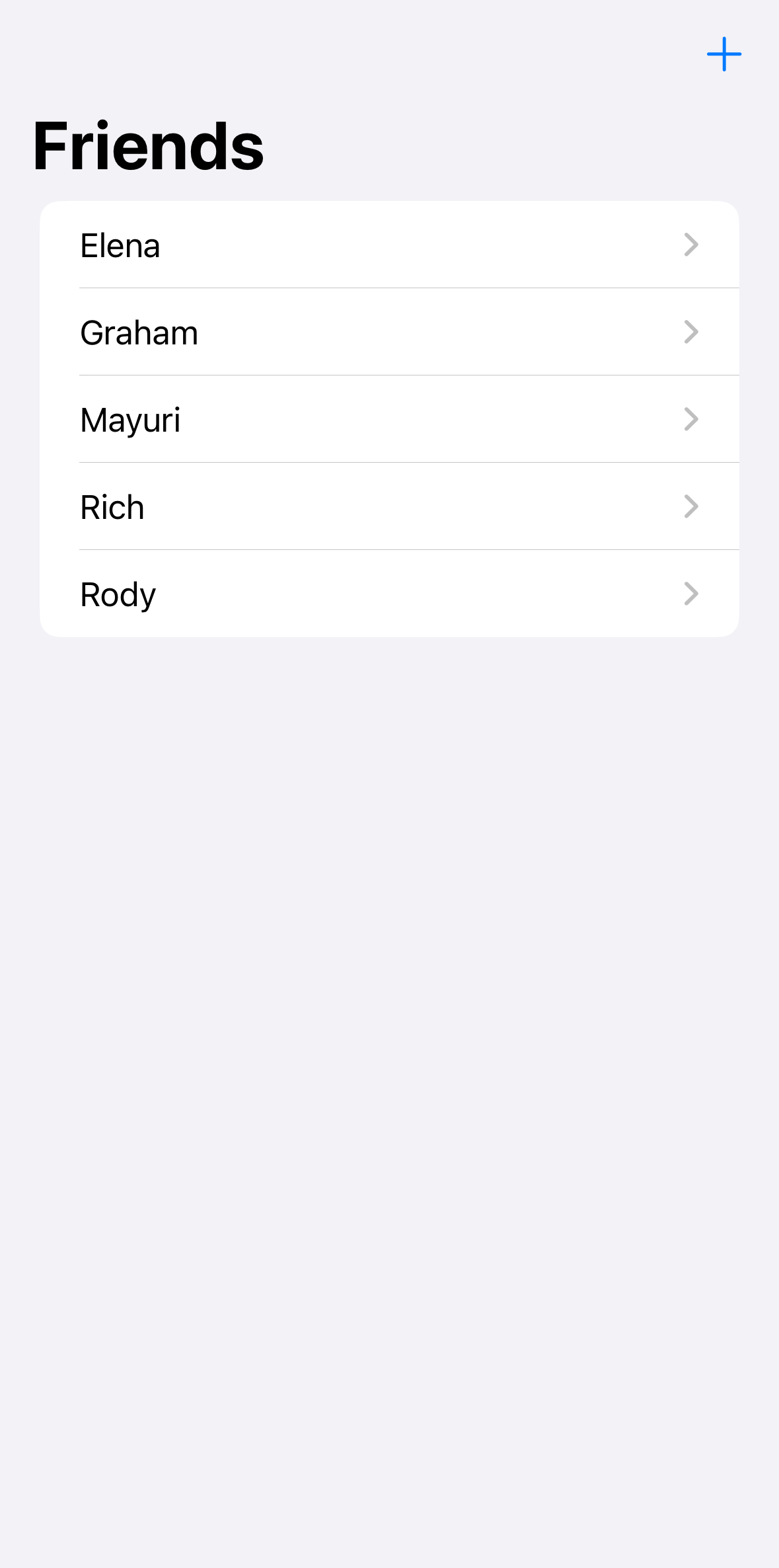Tap the Rody row label text
This screenshot has height=1568, width=779.
coord(118,594)
